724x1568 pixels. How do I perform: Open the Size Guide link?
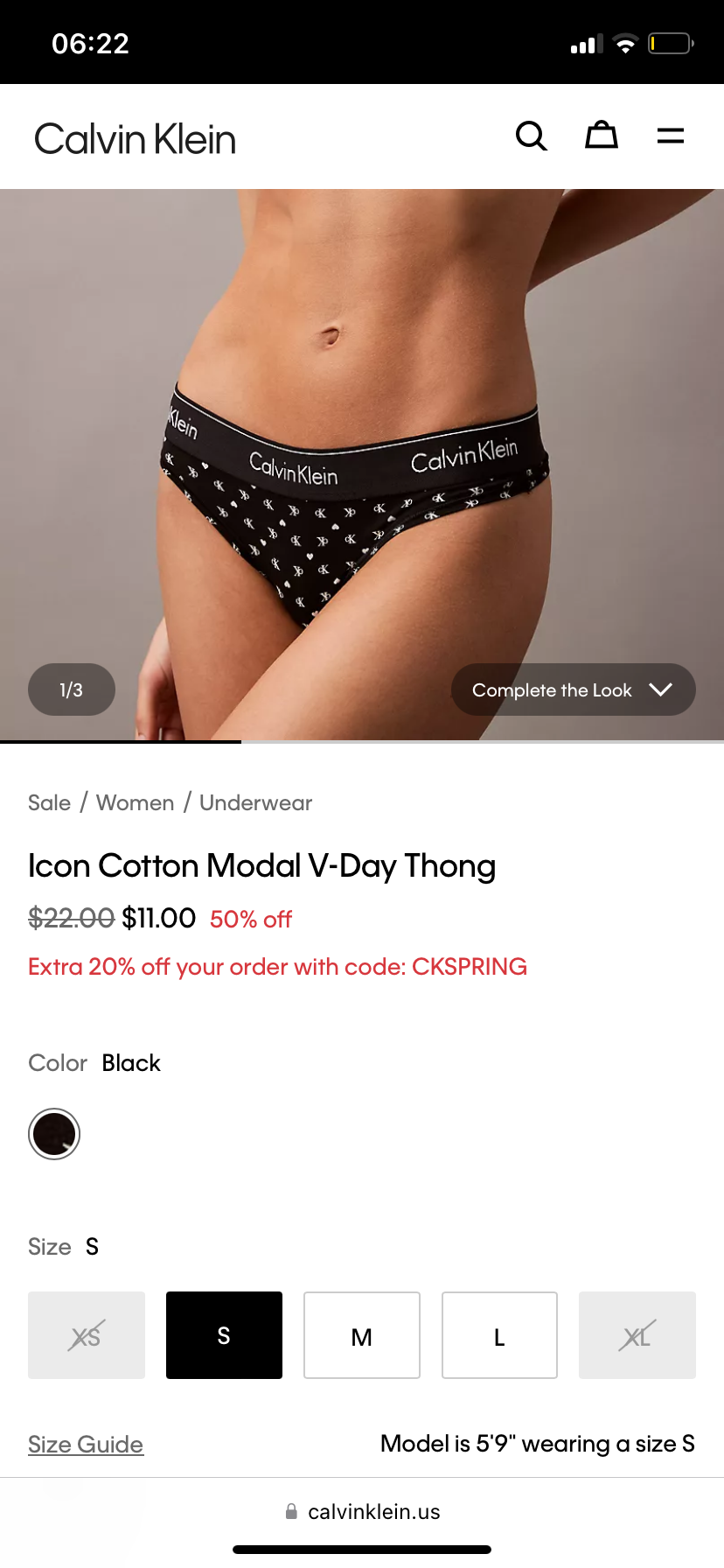tap(86, 1444)
